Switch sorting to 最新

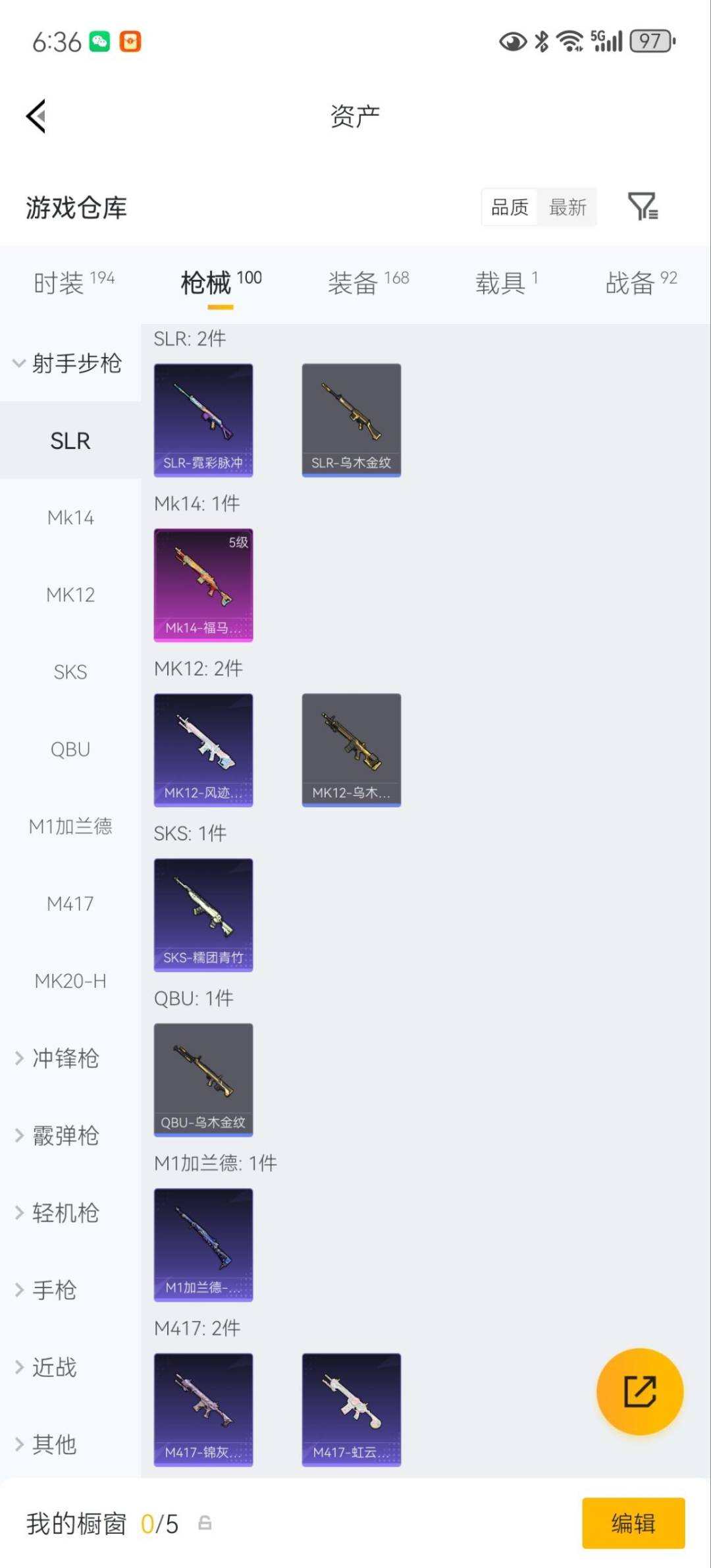coord(567,207)
